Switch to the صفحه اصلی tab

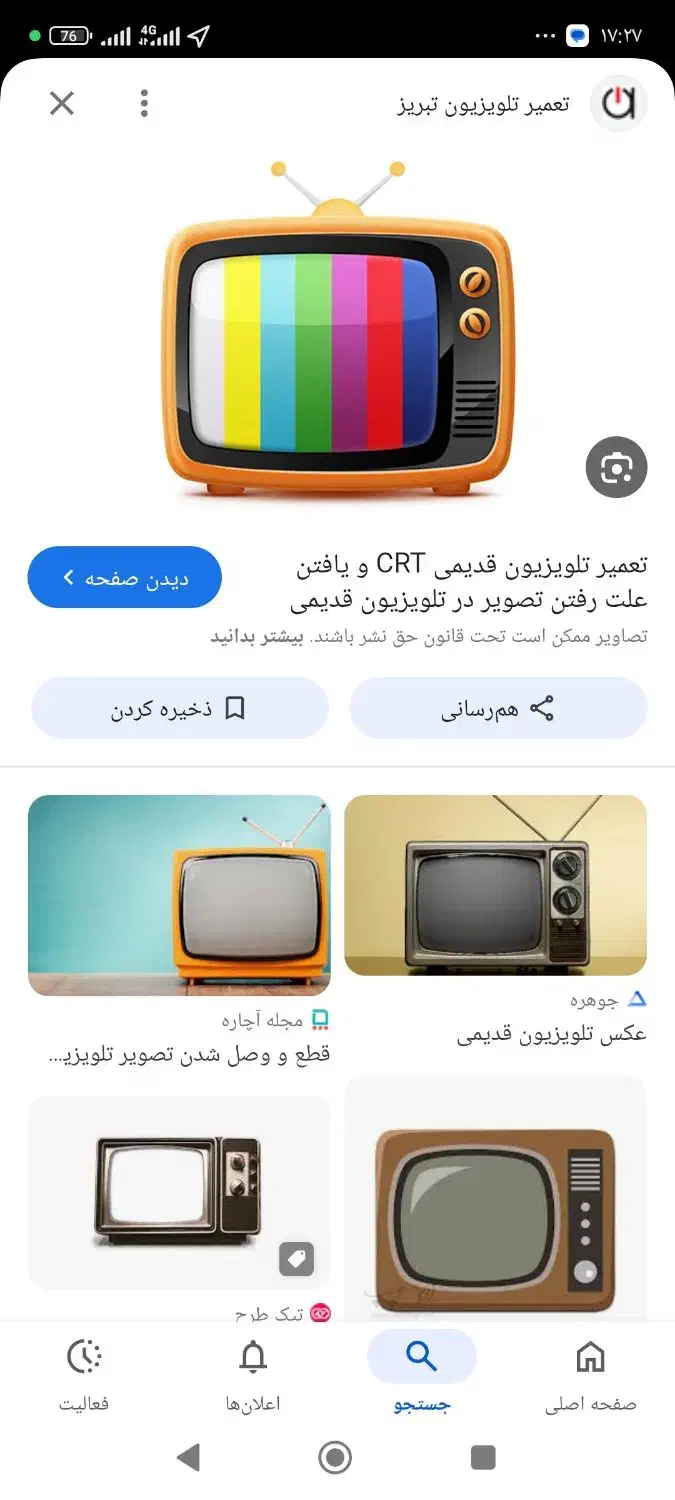pos(590,1374)
